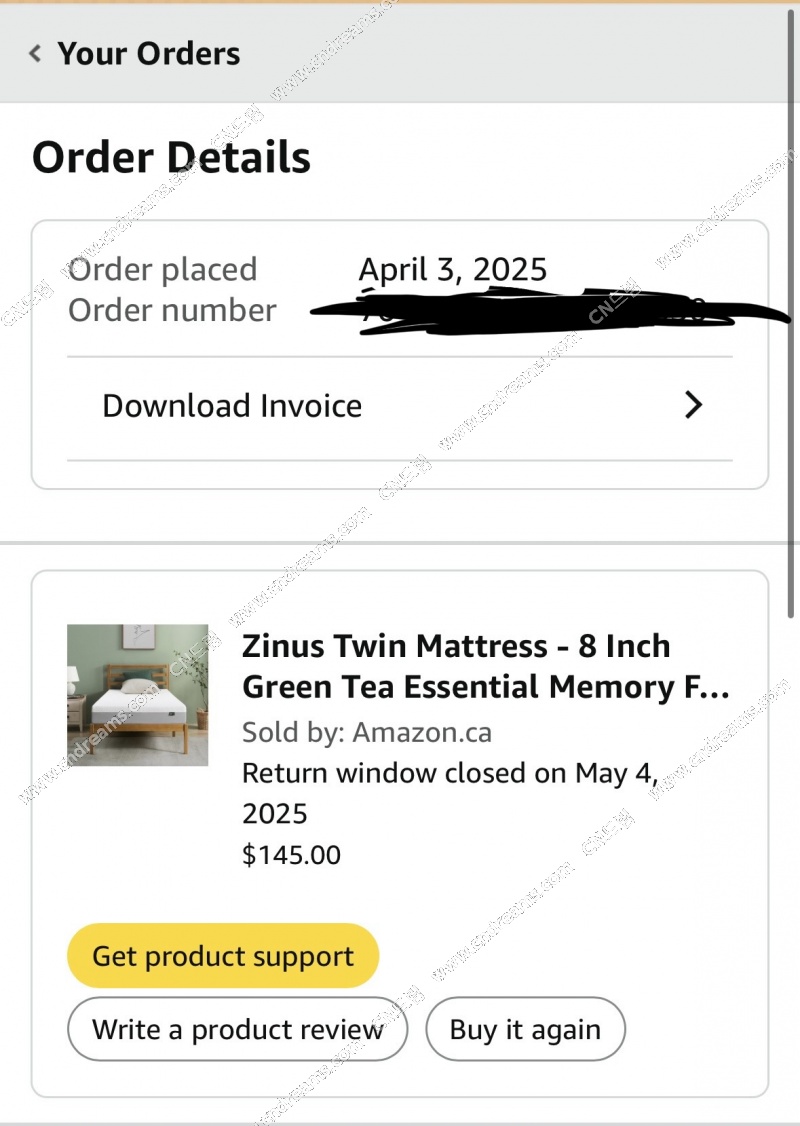
Task: Open the Download Invoice row
Action: [400, 406]
